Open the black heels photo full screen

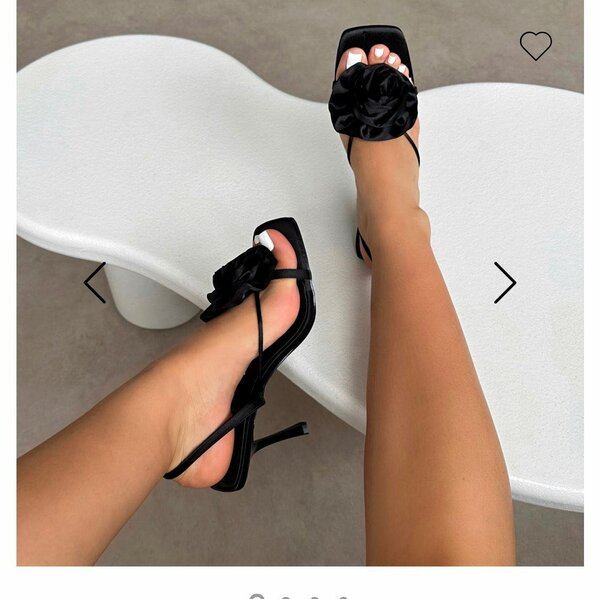[300, 300]
